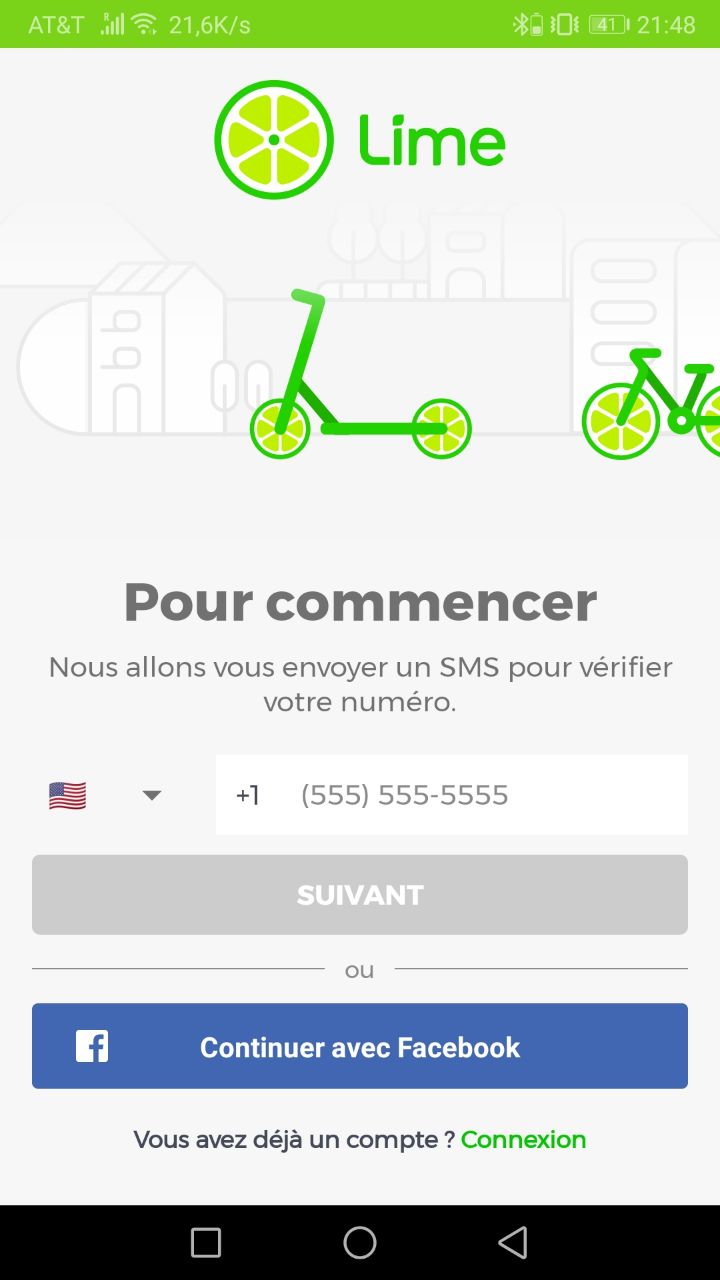Open Connexion to log into existing account

tap(523, 1139)
